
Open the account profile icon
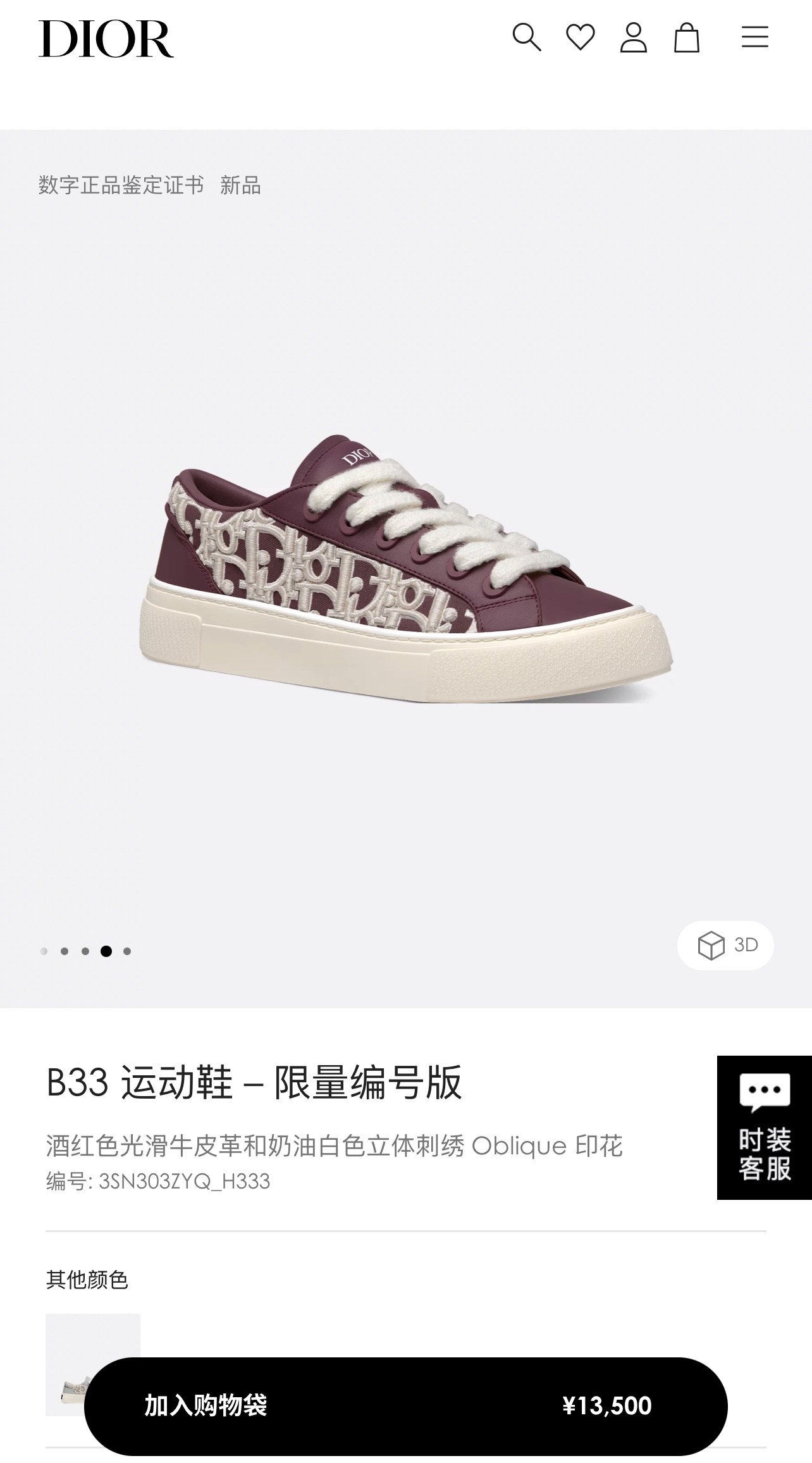pyautogui.click(x=633, y=37)
